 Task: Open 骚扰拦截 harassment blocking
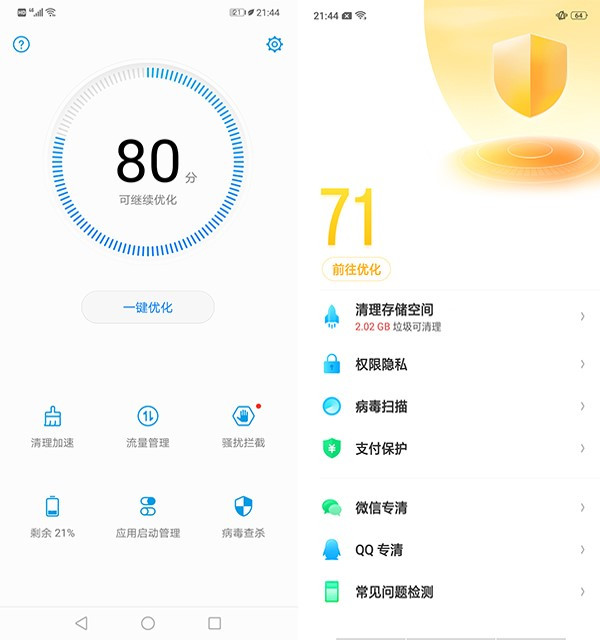pyautogui.click(x=243, y=427)
